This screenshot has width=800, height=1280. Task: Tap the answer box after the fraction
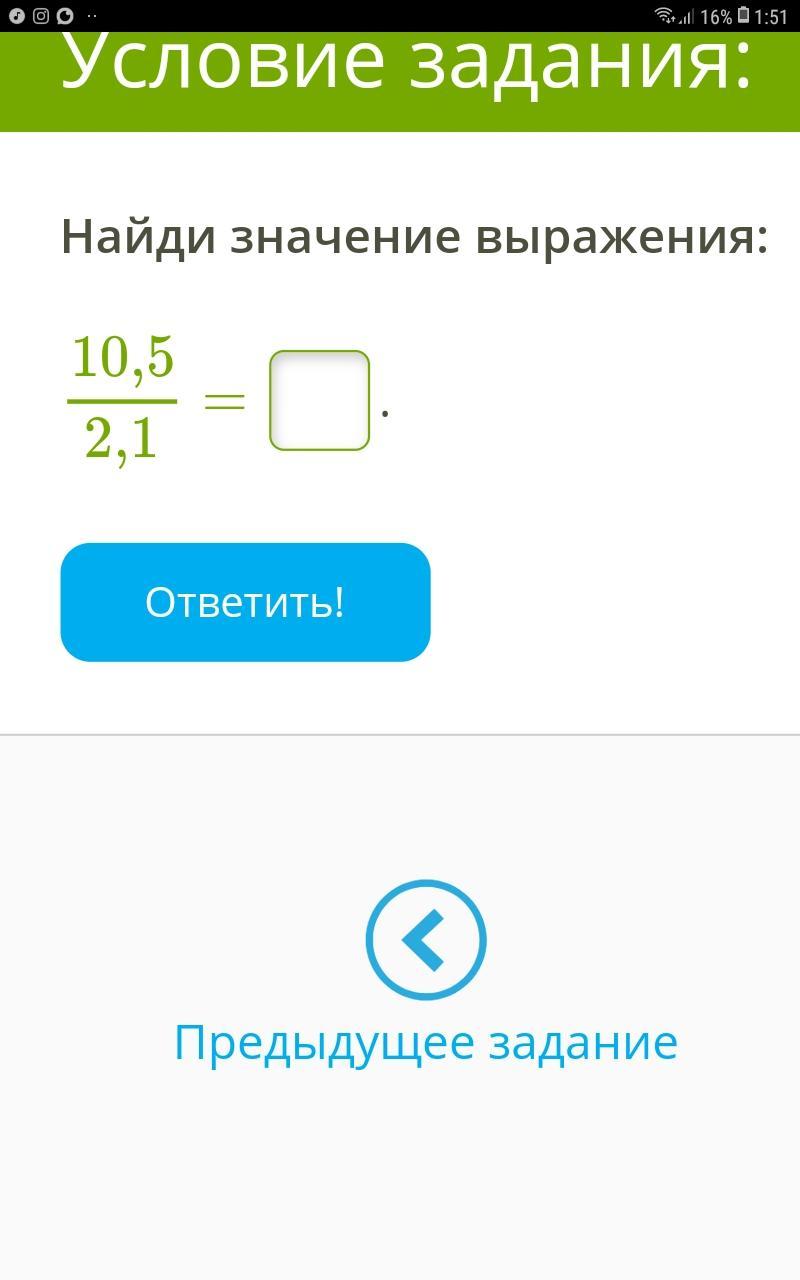319,400
